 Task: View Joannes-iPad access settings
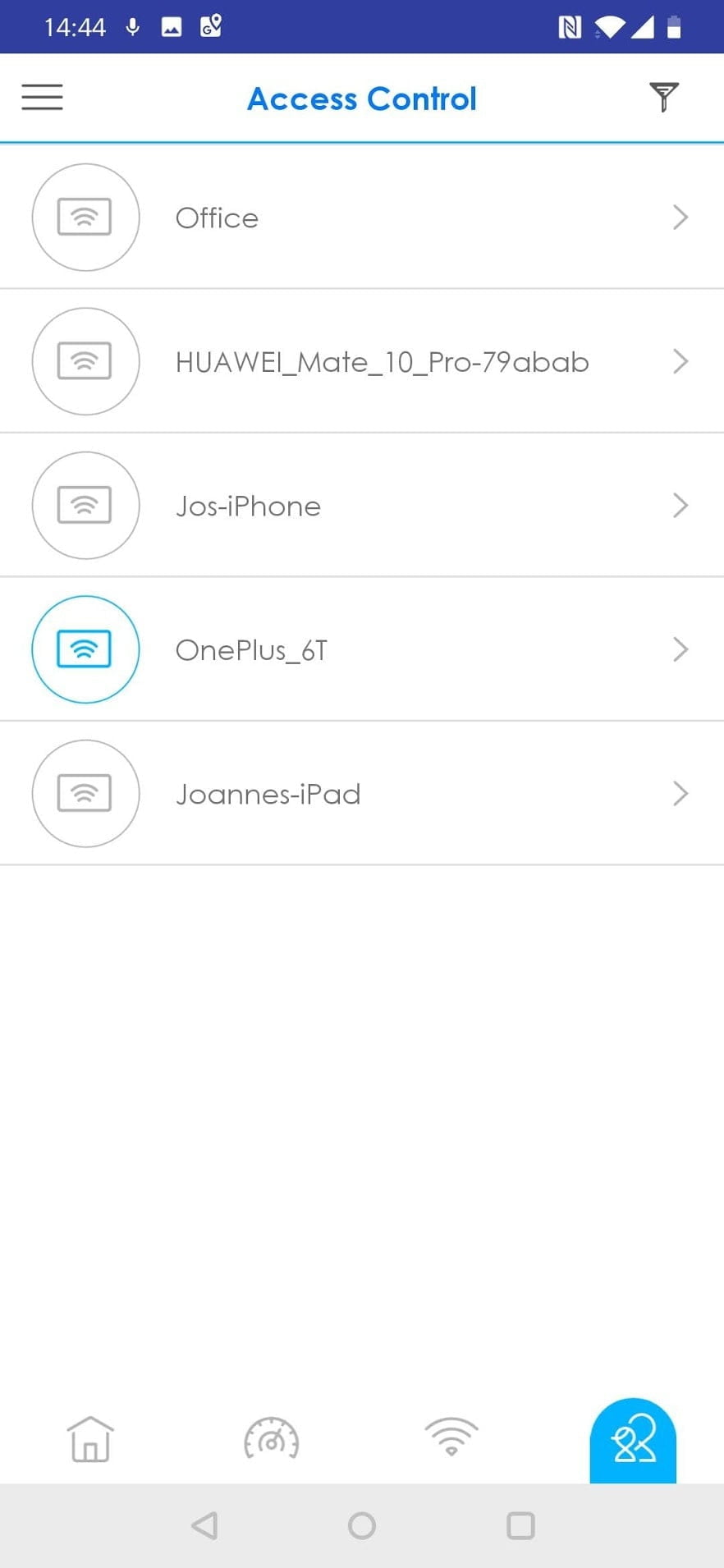(361, 794)
